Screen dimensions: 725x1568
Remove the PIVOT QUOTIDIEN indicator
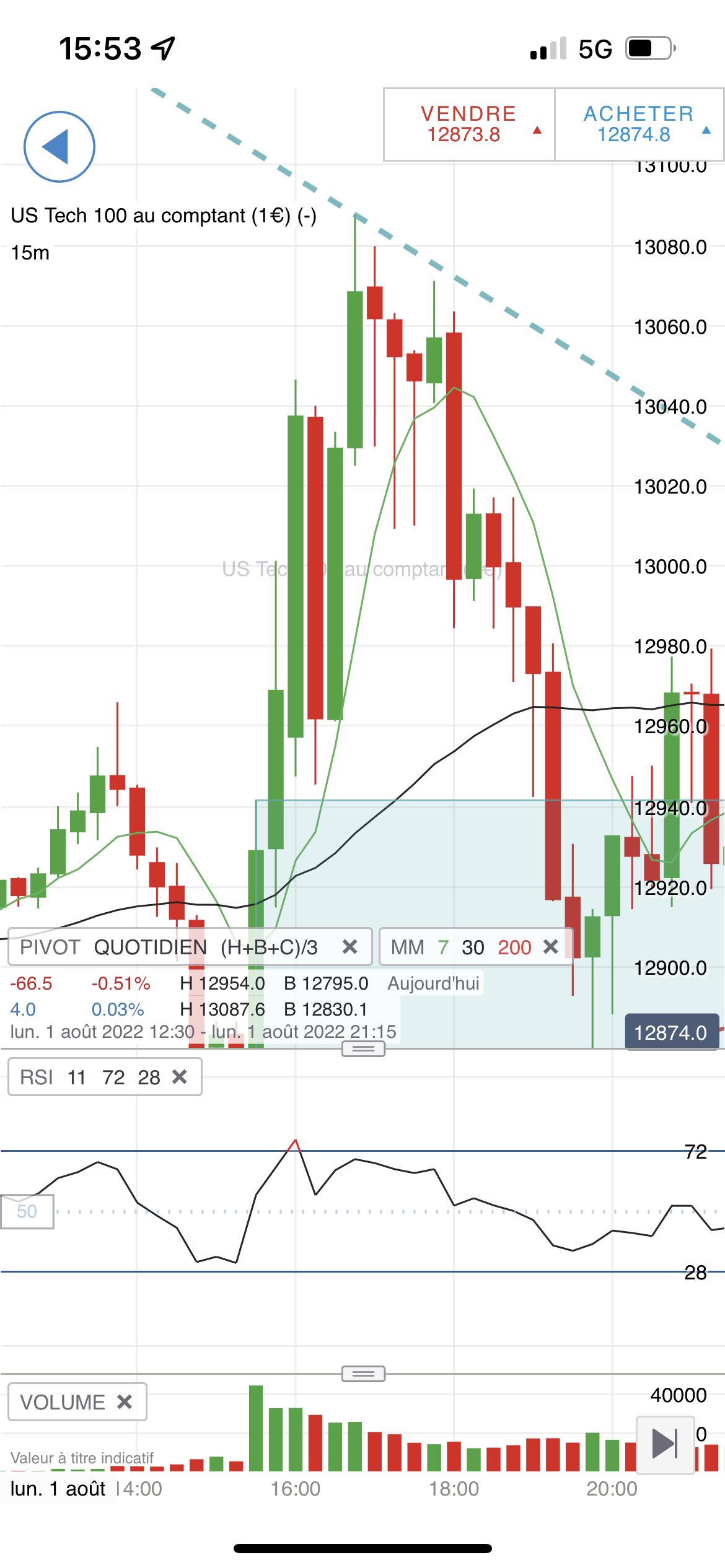[349, 947]
